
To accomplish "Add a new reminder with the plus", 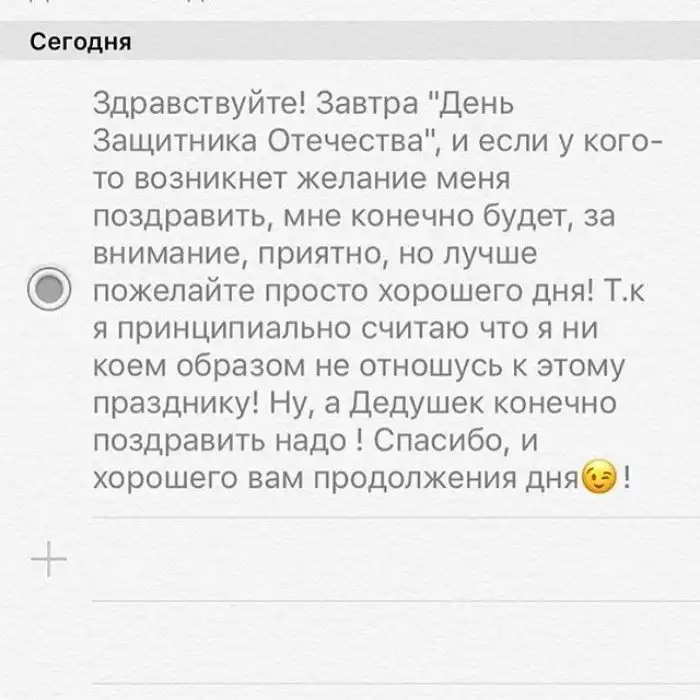I will pos(47,559).
